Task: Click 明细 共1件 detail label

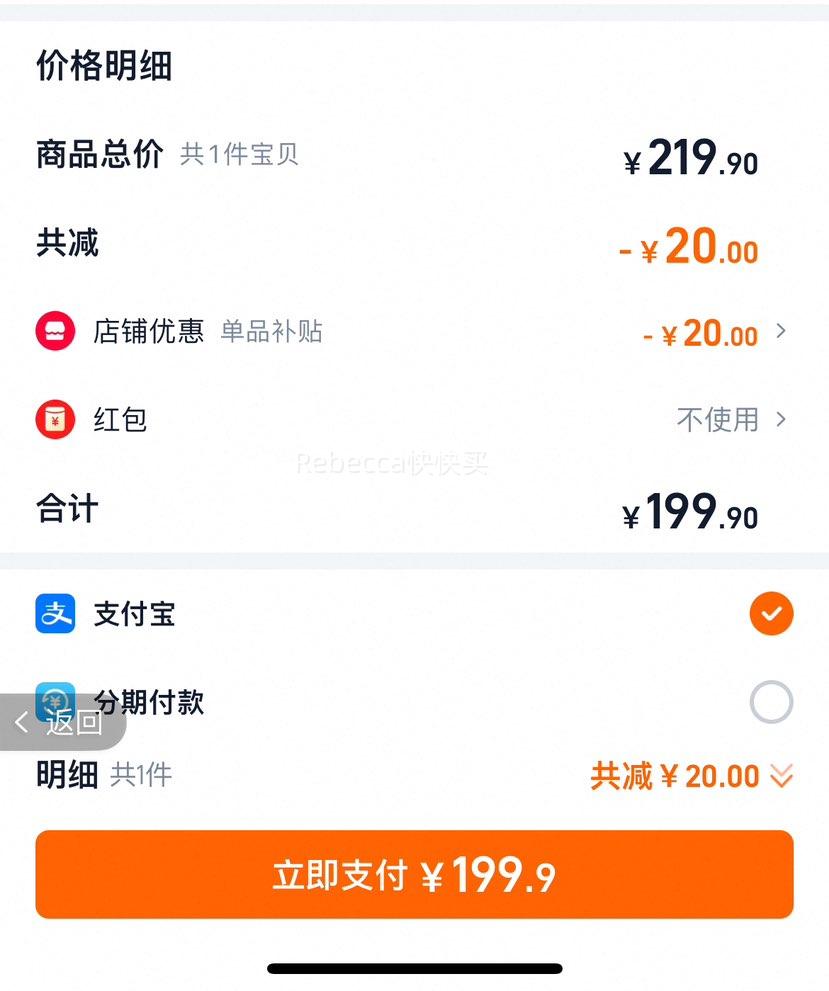Action: [x=90, y=775]
